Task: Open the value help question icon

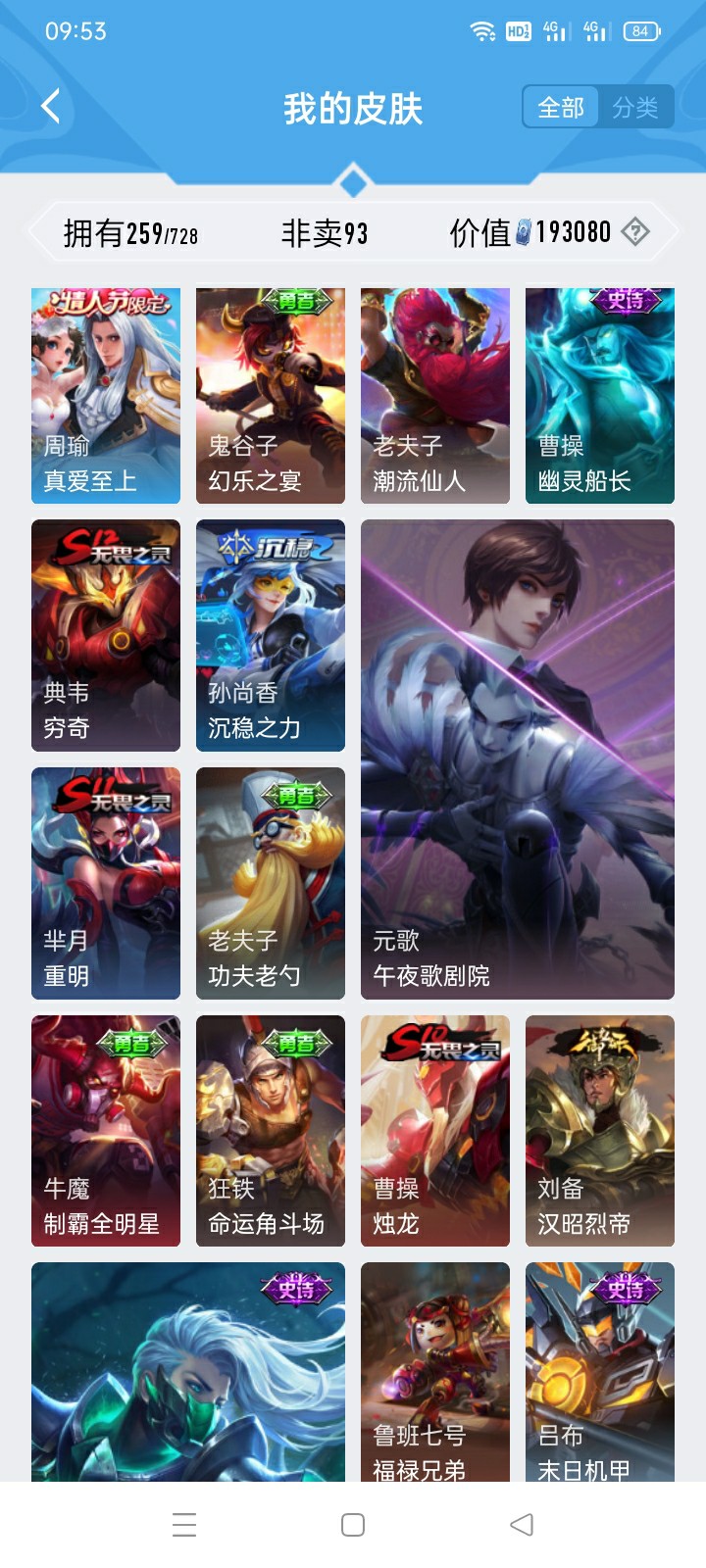Action: (x=635, y=232)
